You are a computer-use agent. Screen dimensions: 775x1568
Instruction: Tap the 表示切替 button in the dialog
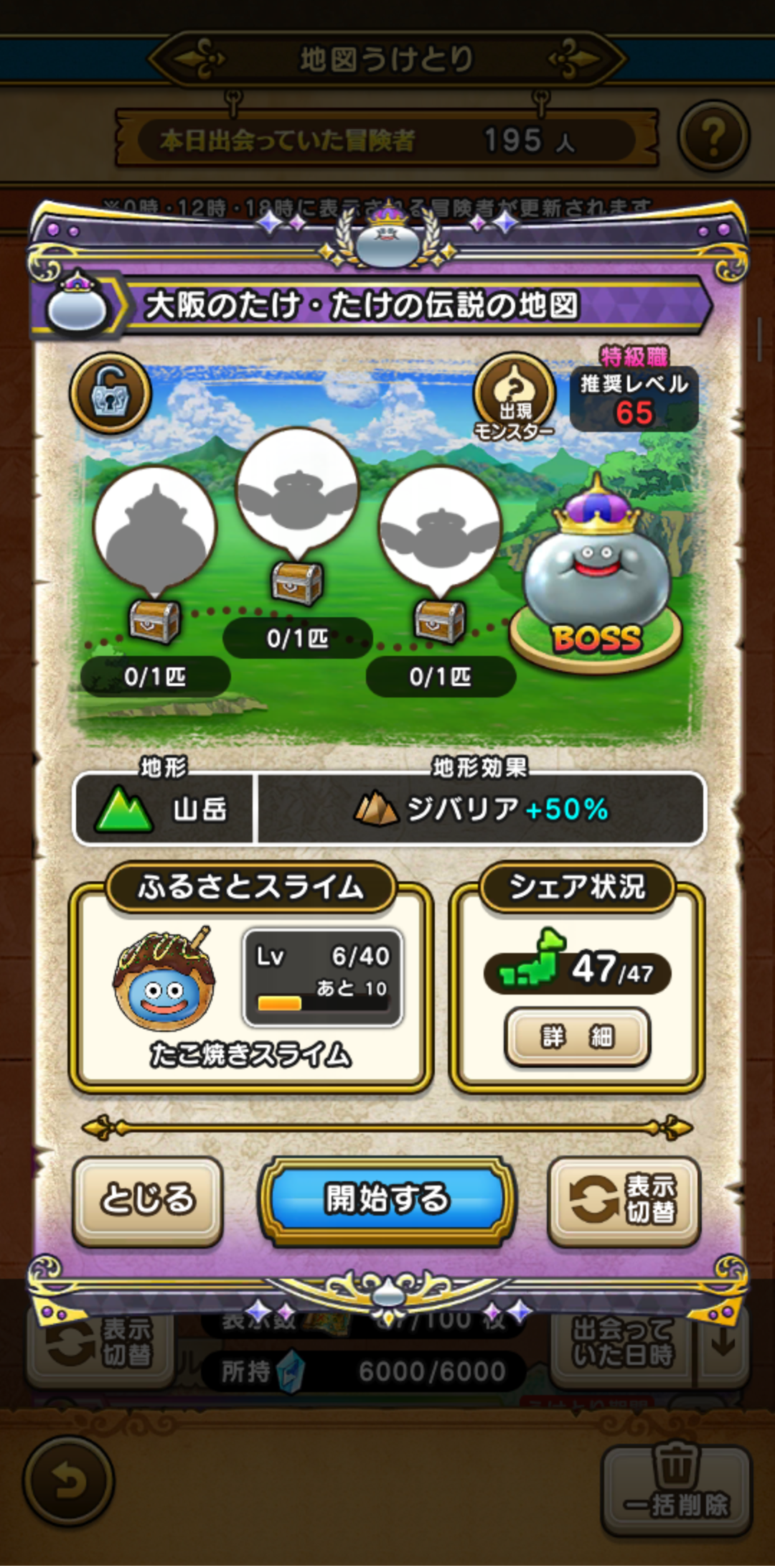click(x=624, y=1200)
